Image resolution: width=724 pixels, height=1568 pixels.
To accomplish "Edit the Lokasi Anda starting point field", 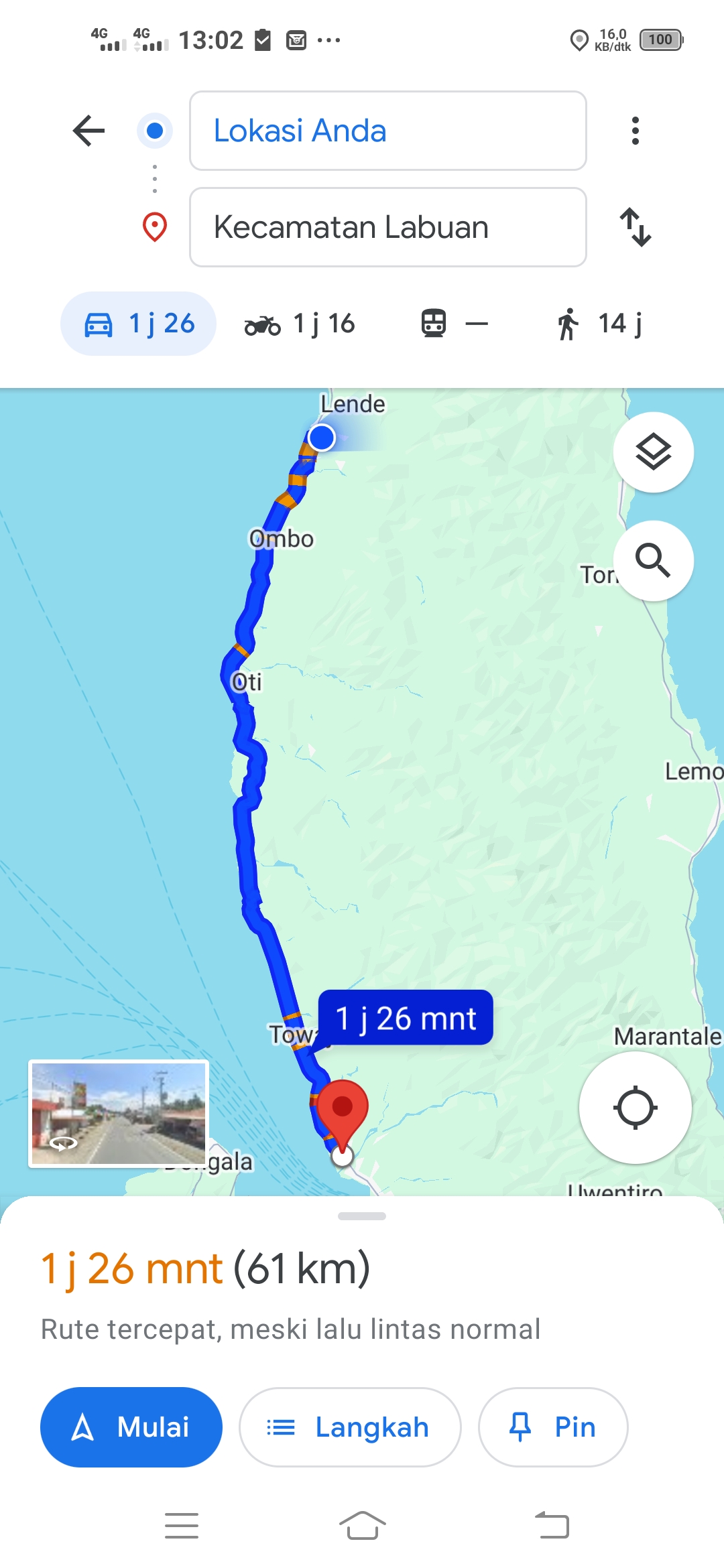I will [x=388, y=131].
